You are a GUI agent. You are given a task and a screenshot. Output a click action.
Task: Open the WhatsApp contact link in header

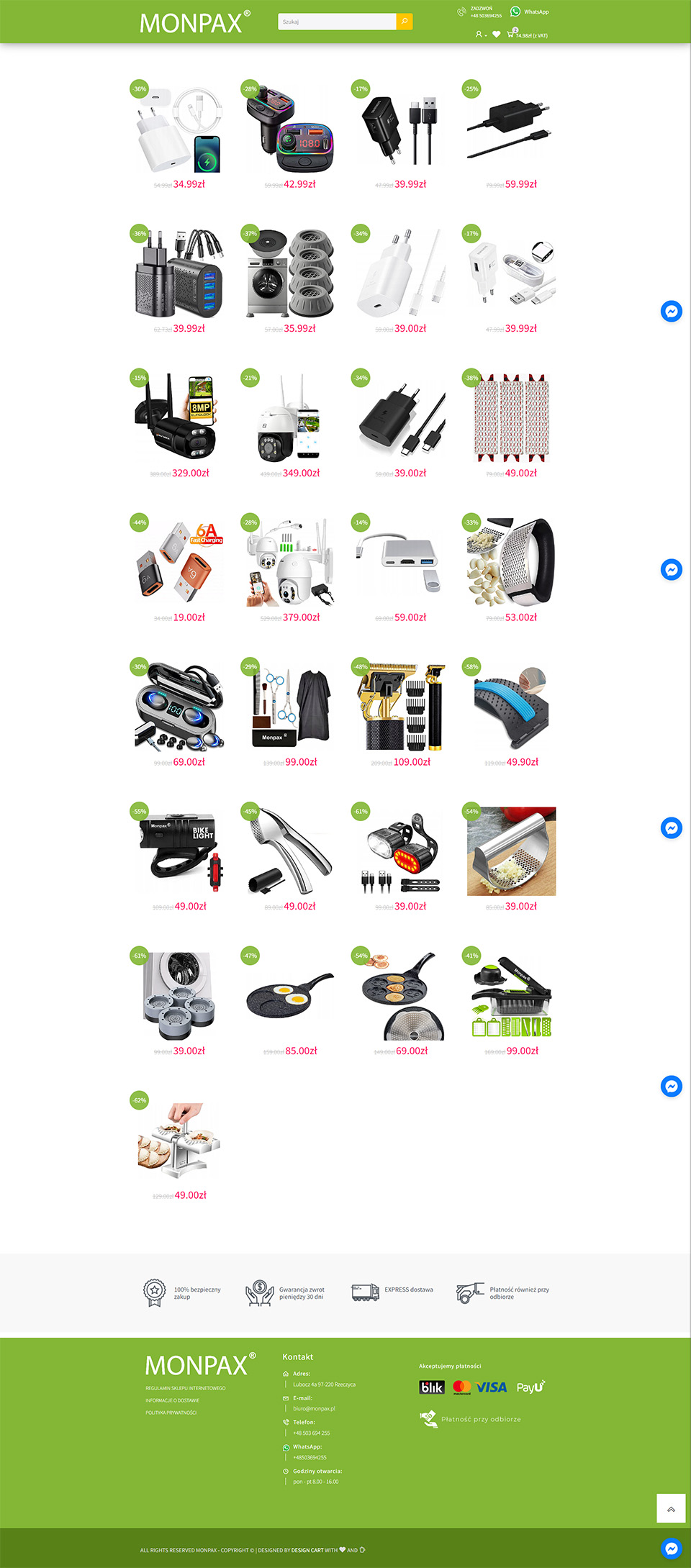[x=530, y=12]
